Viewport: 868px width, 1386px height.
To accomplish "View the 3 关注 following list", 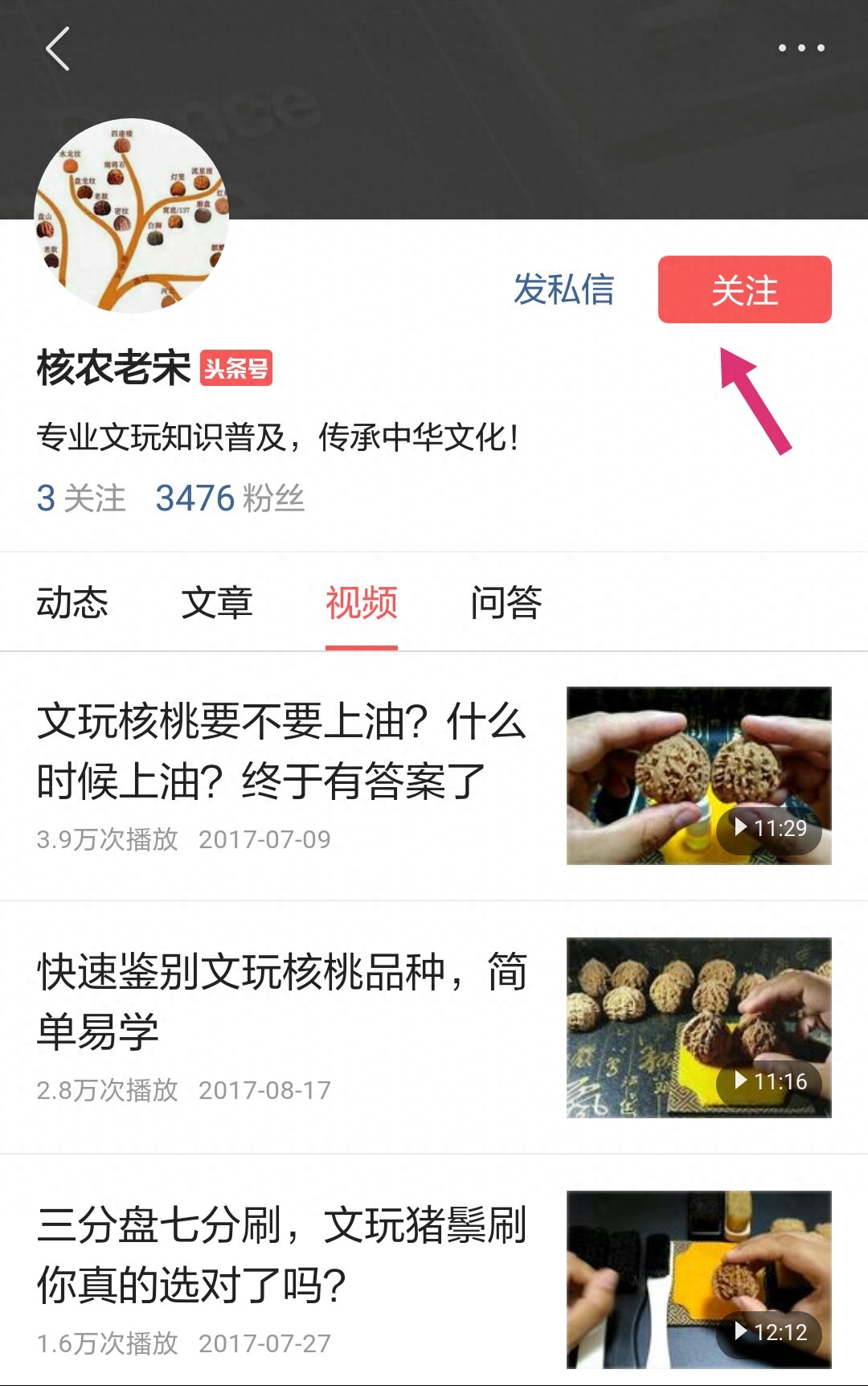I will coord(81,498).
